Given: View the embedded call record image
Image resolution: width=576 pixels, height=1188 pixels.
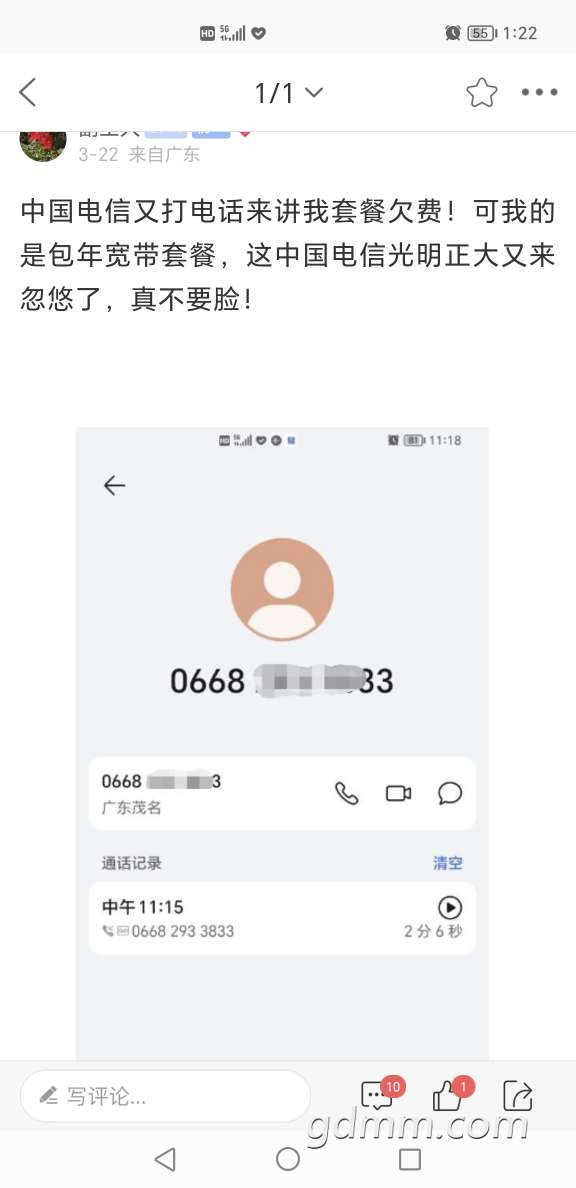Looking at the screenshot, I should point(282,743).
